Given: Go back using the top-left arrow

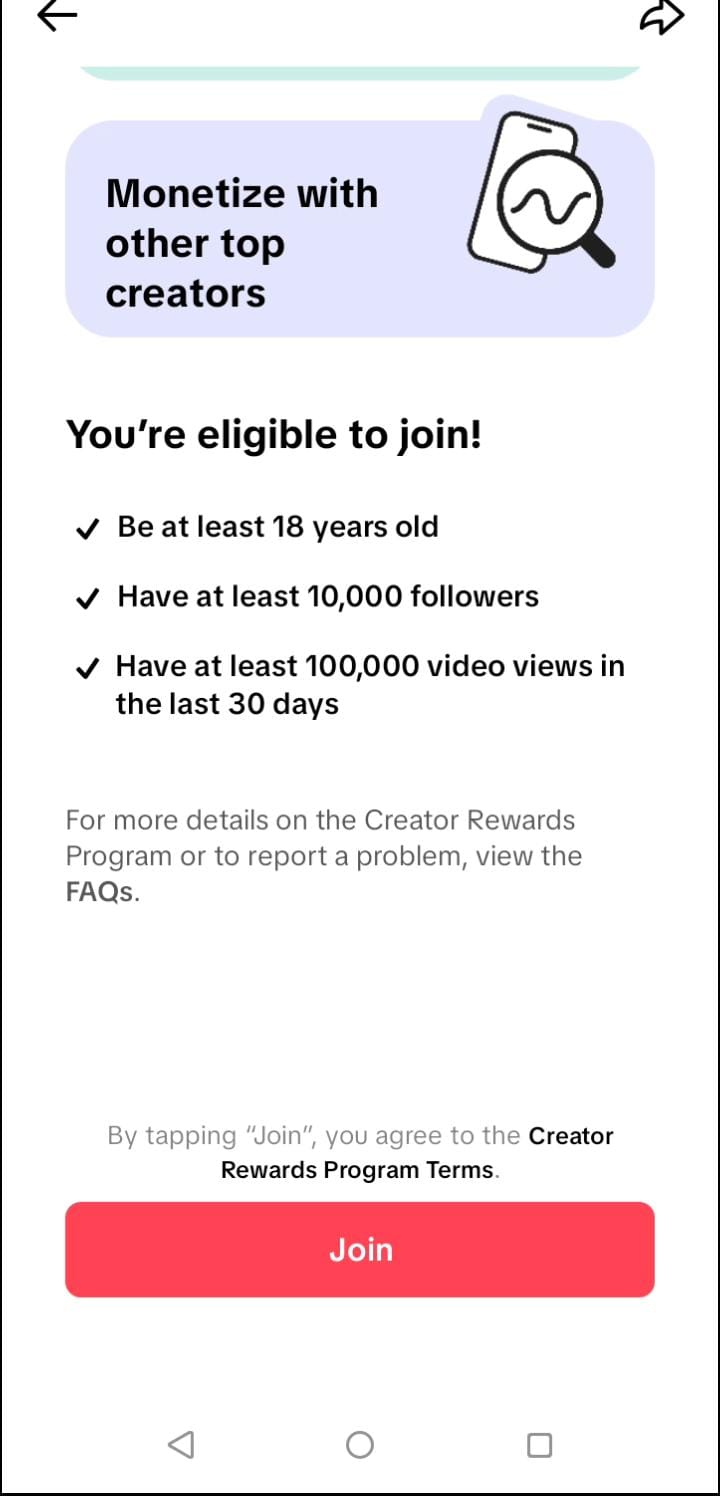Looking at the screenshot, I should pyautogui.click(x=57, y=14).
